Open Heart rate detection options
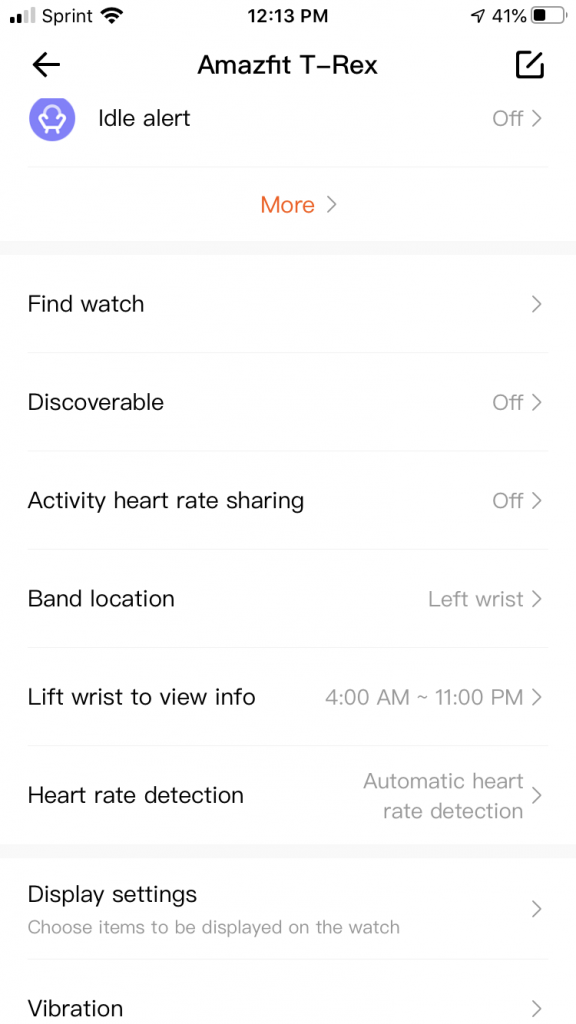Screen dimensions: 576x1024 [x=288, y=795]
